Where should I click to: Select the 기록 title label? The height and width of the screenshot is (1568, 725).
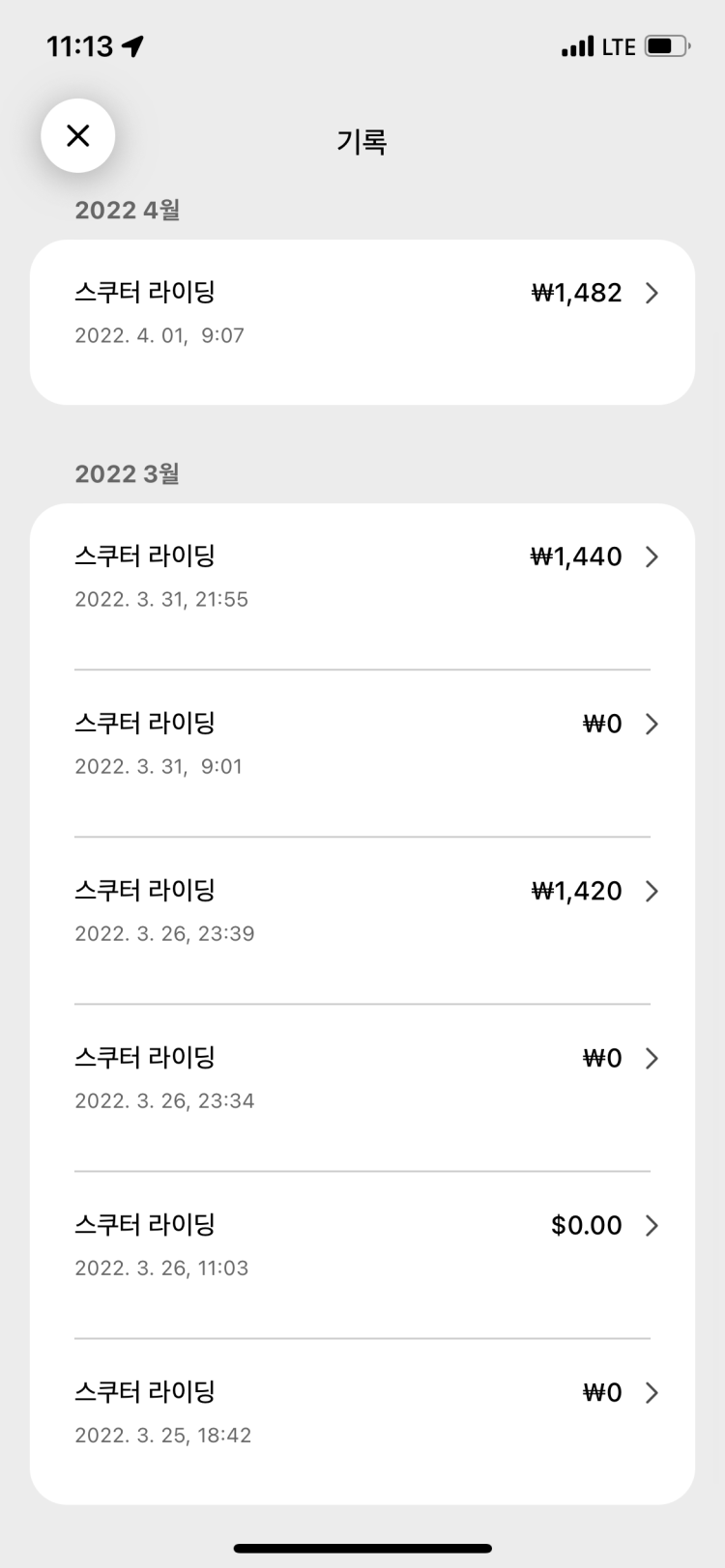tap(362, 141)
